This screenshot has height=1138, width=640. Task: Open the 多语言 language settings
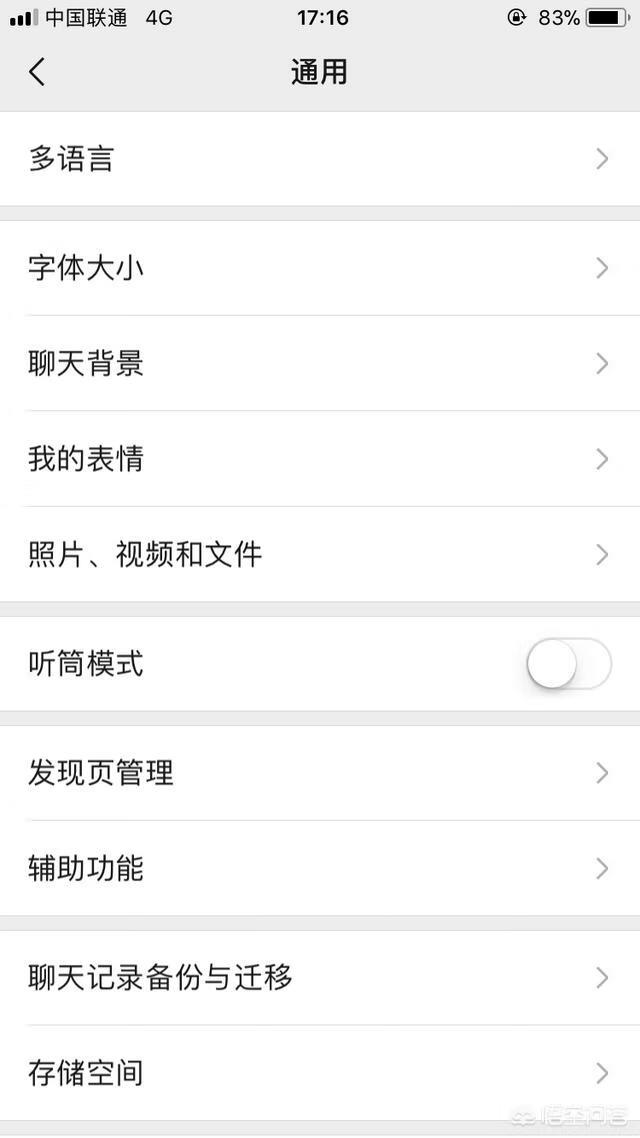coord(320,158)
